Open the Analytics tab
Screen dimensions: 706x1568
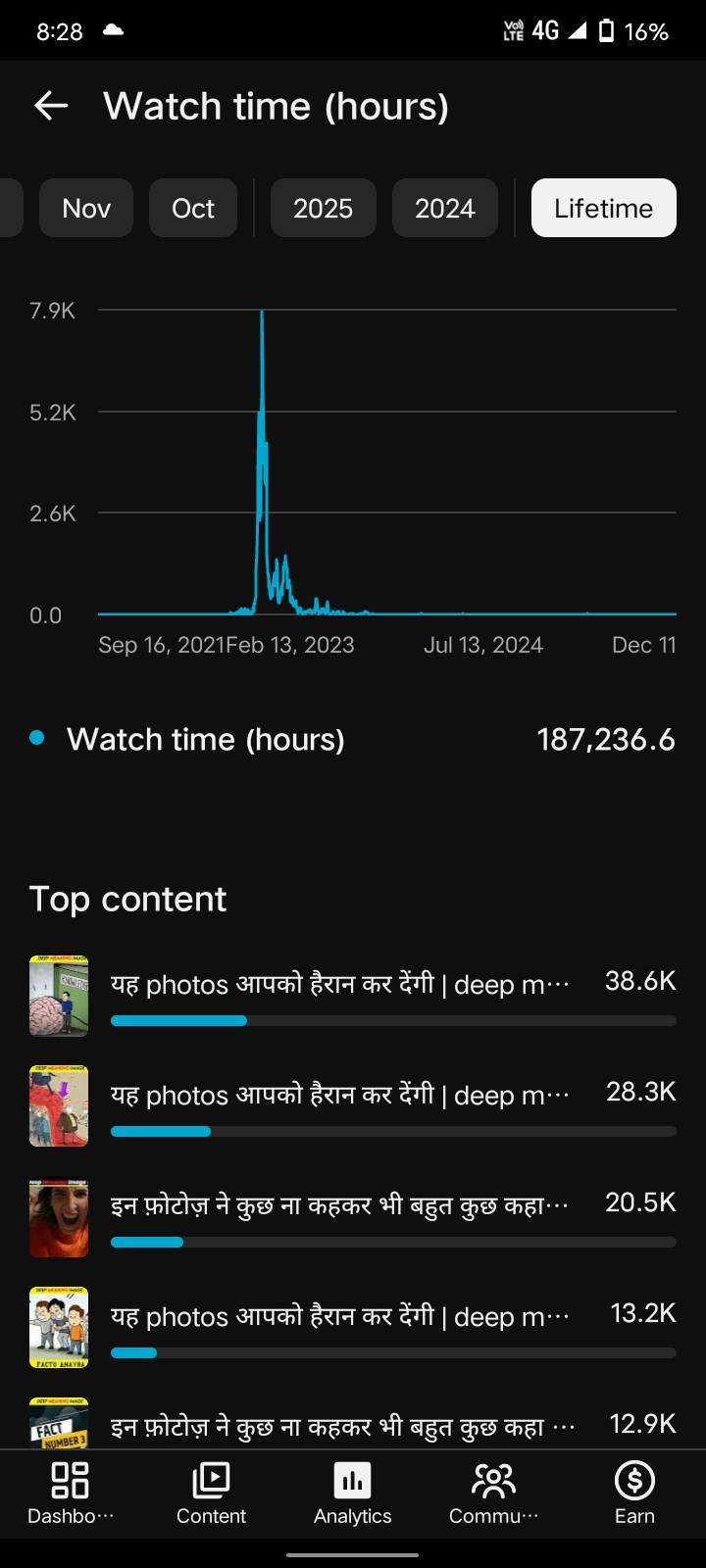click(x=352, y=1494)
